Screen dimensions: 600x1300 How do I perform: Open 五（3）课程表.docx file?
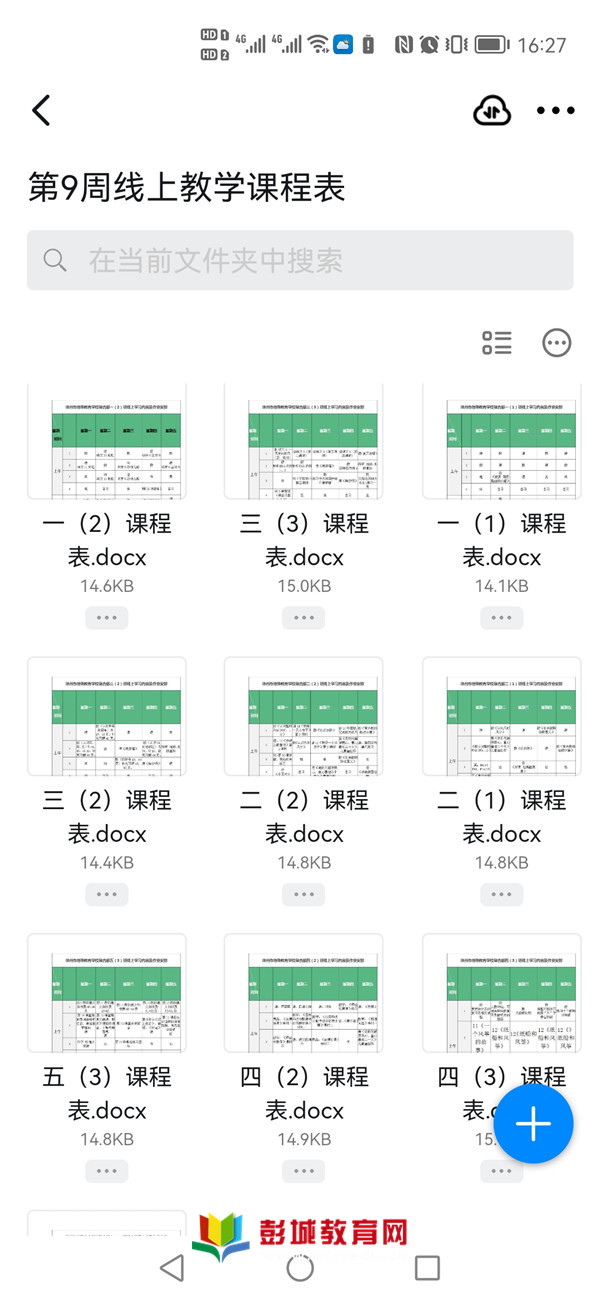click(107, 993)
